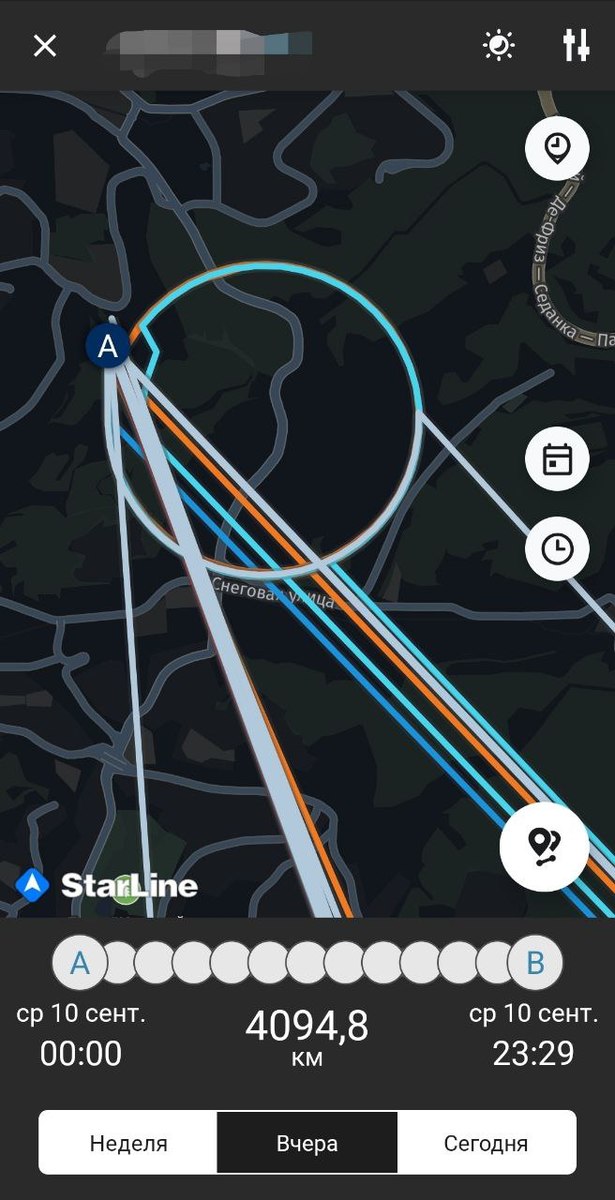This screenshot has height=1200, width=615.
Task: Select start marker A on the timeline
Action: click(79, 964)
